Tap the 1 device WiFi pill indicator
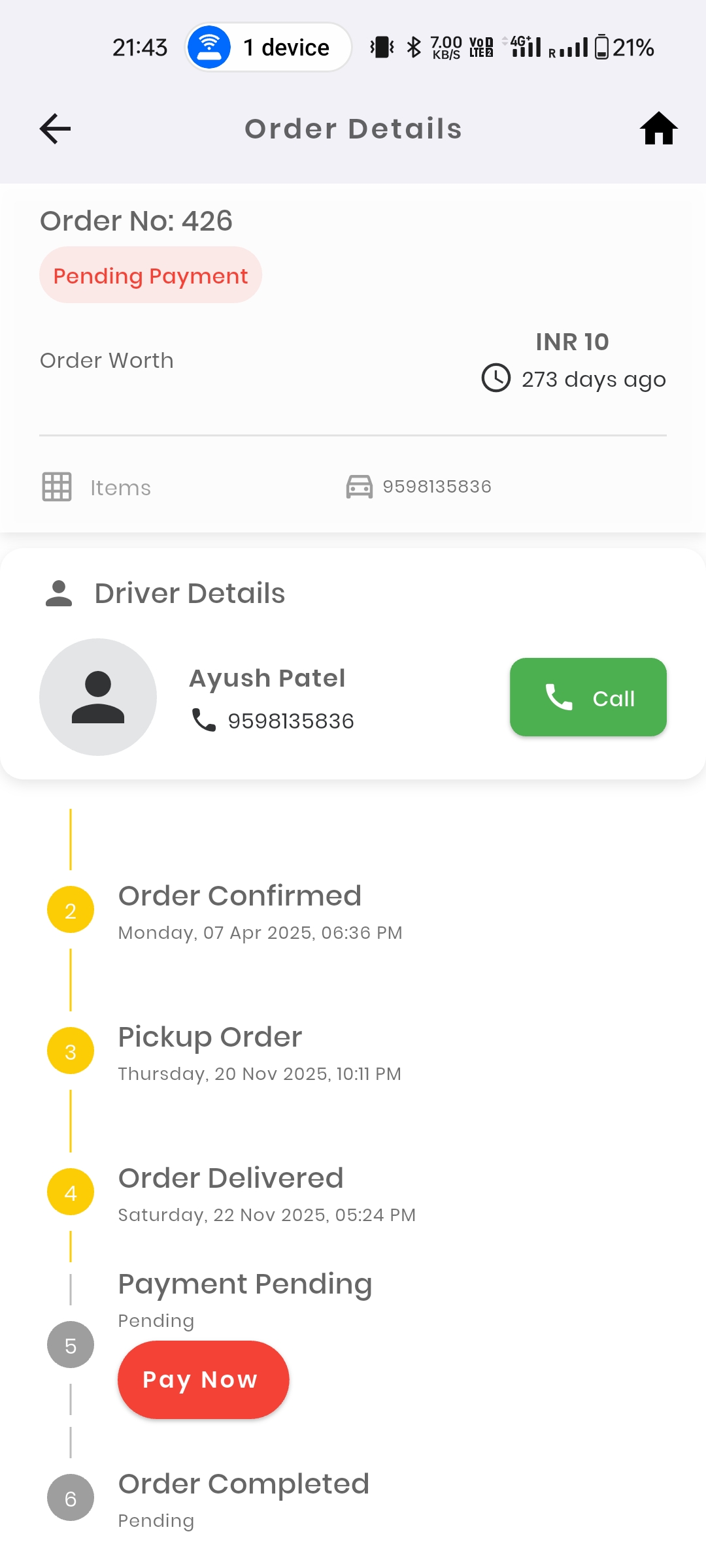 point(268,46)
